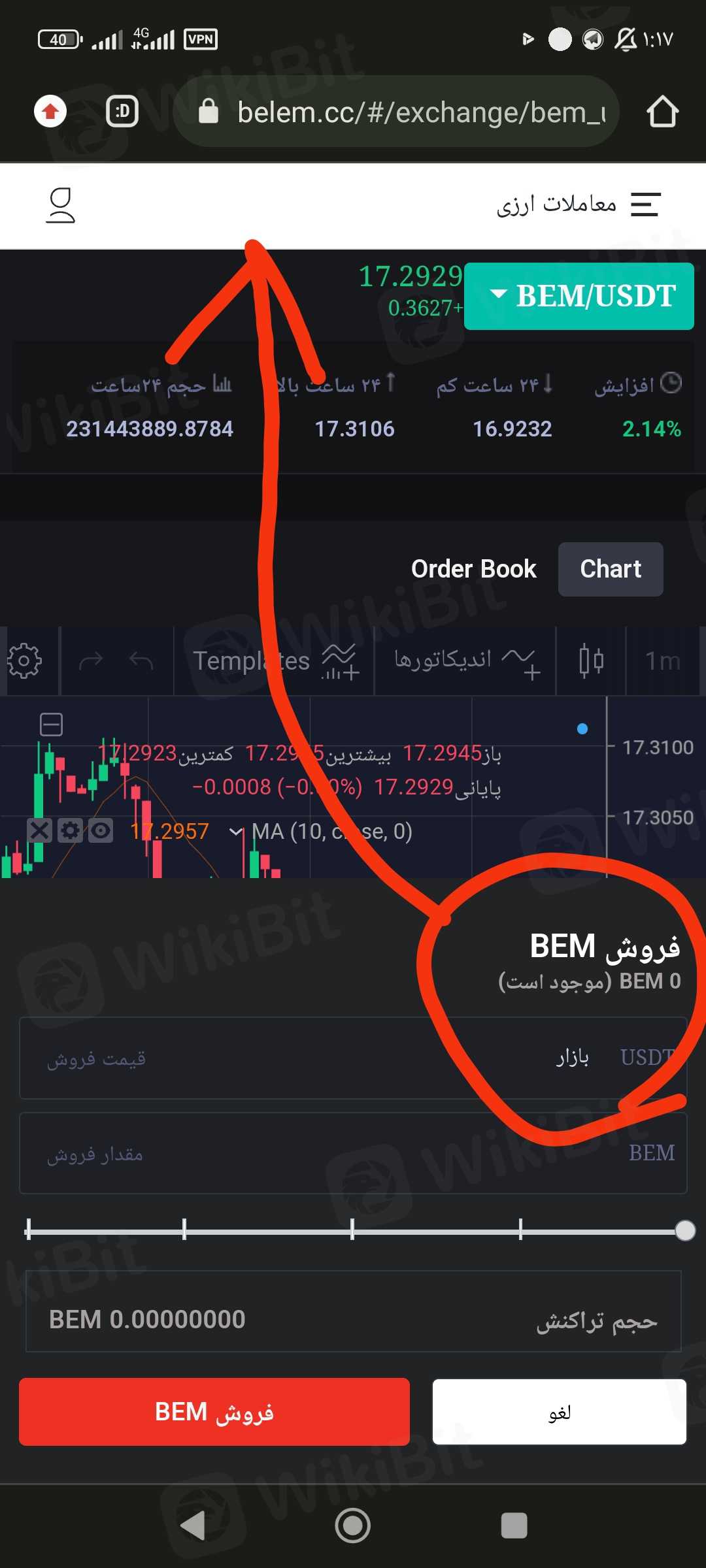Go back with system back button
The height and width of the screenshot is (1568, 706).
click(x=193, y=1526)
